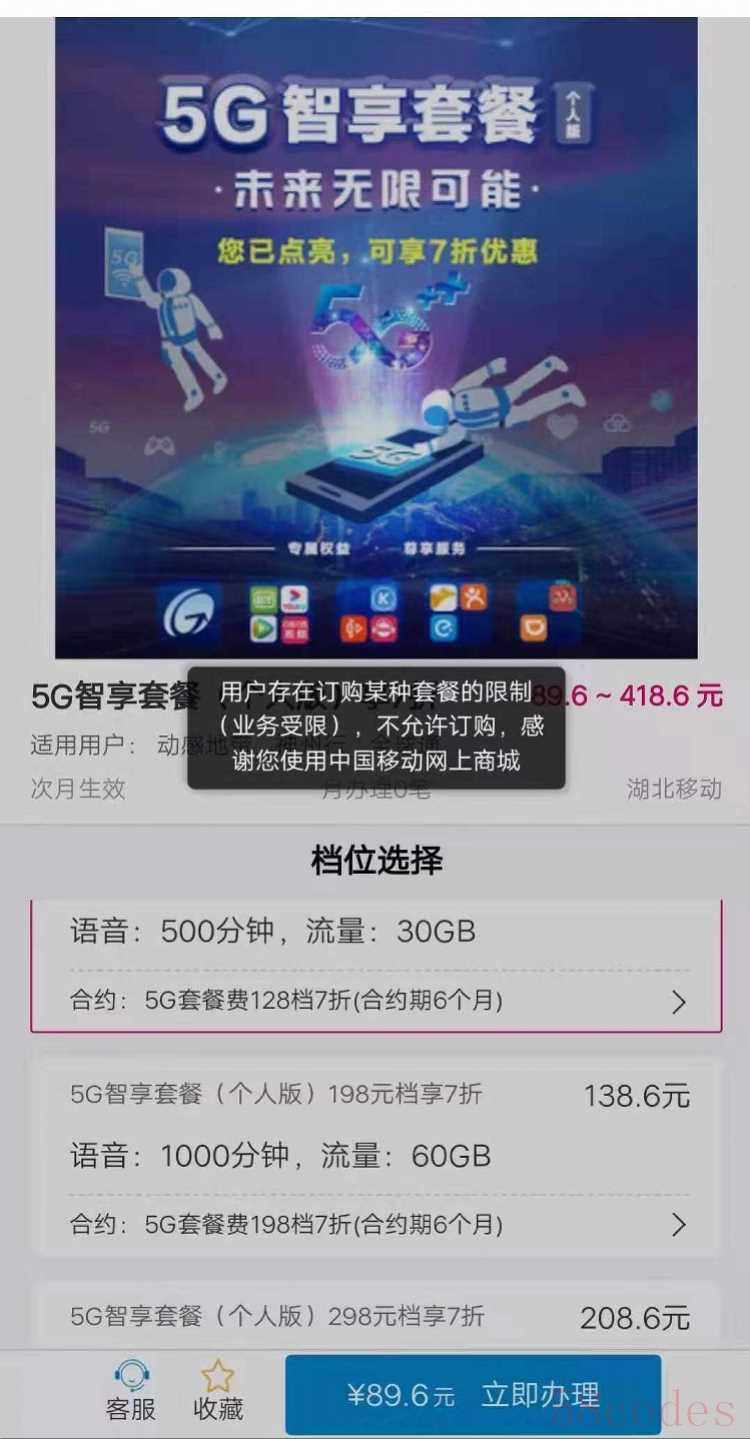This screenshot has height=1439, width=750.
Task: Open 客服 customer service
Action: click(x=132, y=1391)
